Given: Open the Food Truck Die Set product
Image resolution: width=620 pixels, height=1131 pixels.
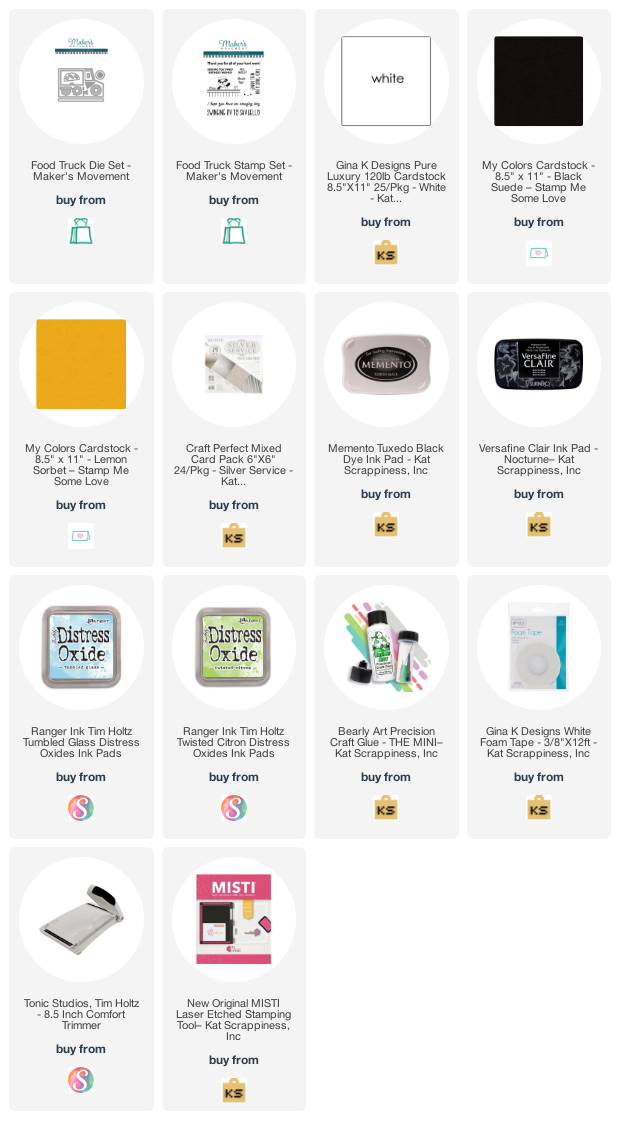Looking at the screenshot, I should (x=81, y=82).
